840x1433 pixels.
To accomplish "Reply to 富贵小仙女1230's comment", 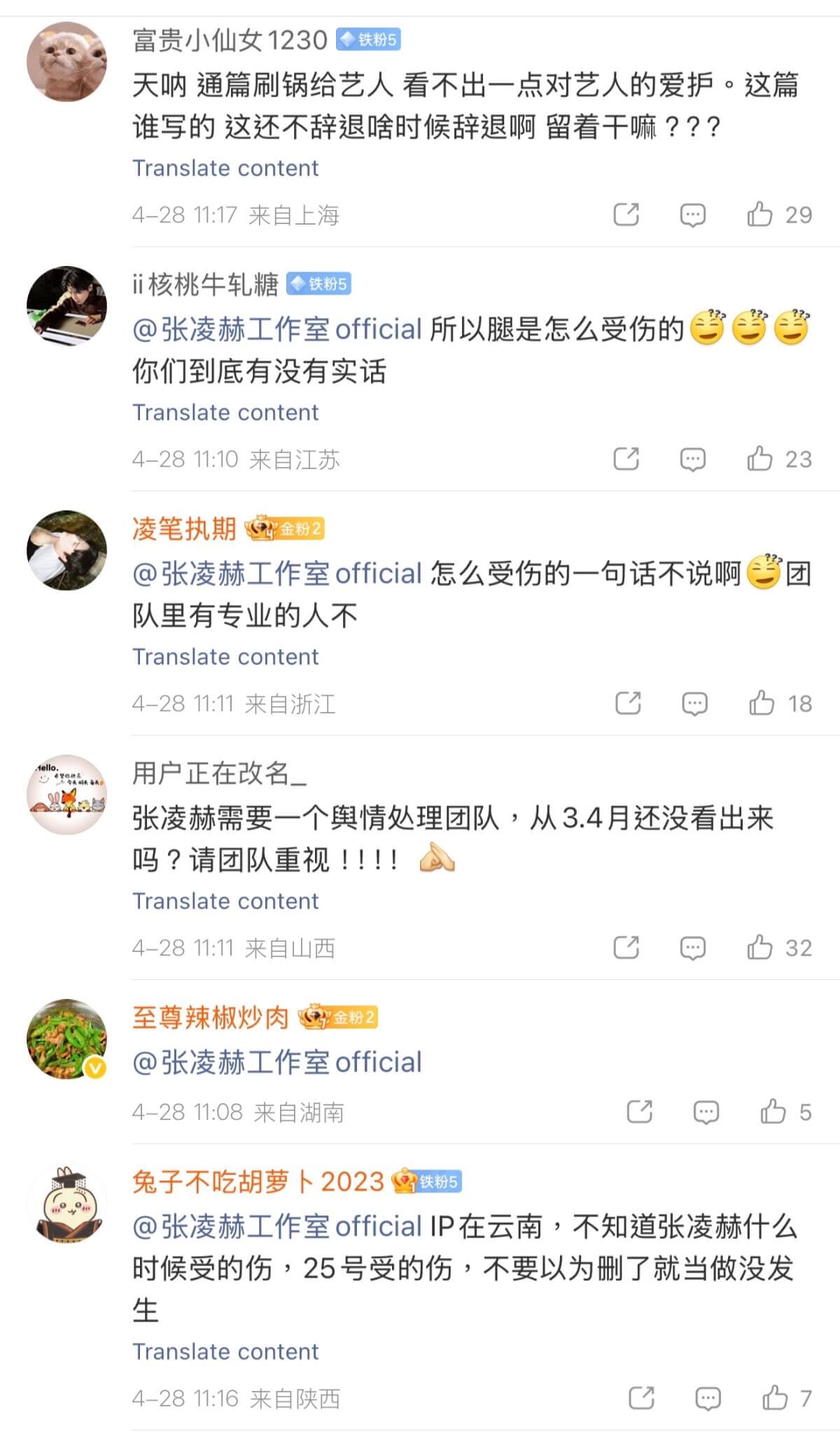I will click(692, 215).
